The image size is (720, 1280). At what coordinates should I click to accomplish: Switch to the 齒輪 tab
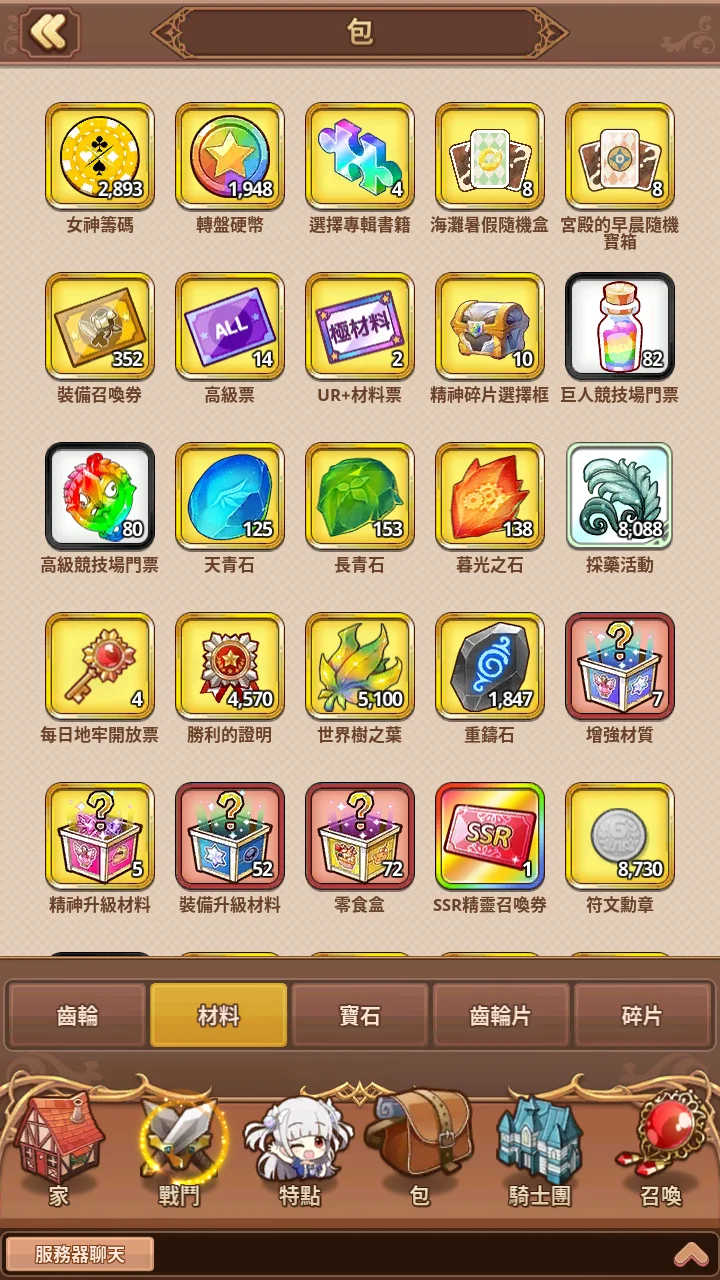(77, 1016)
